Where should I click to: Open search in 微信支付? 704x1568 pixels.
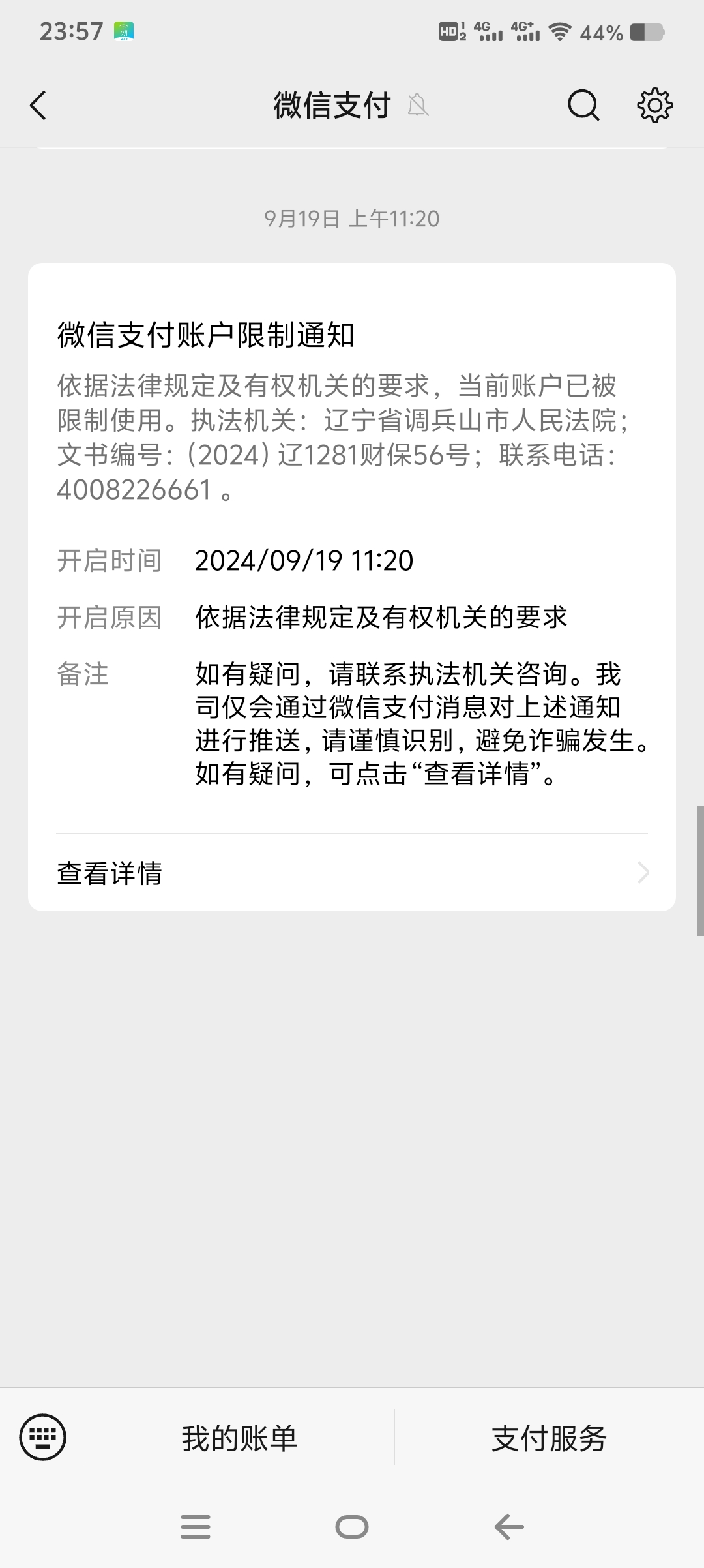(x=583, y=105)
